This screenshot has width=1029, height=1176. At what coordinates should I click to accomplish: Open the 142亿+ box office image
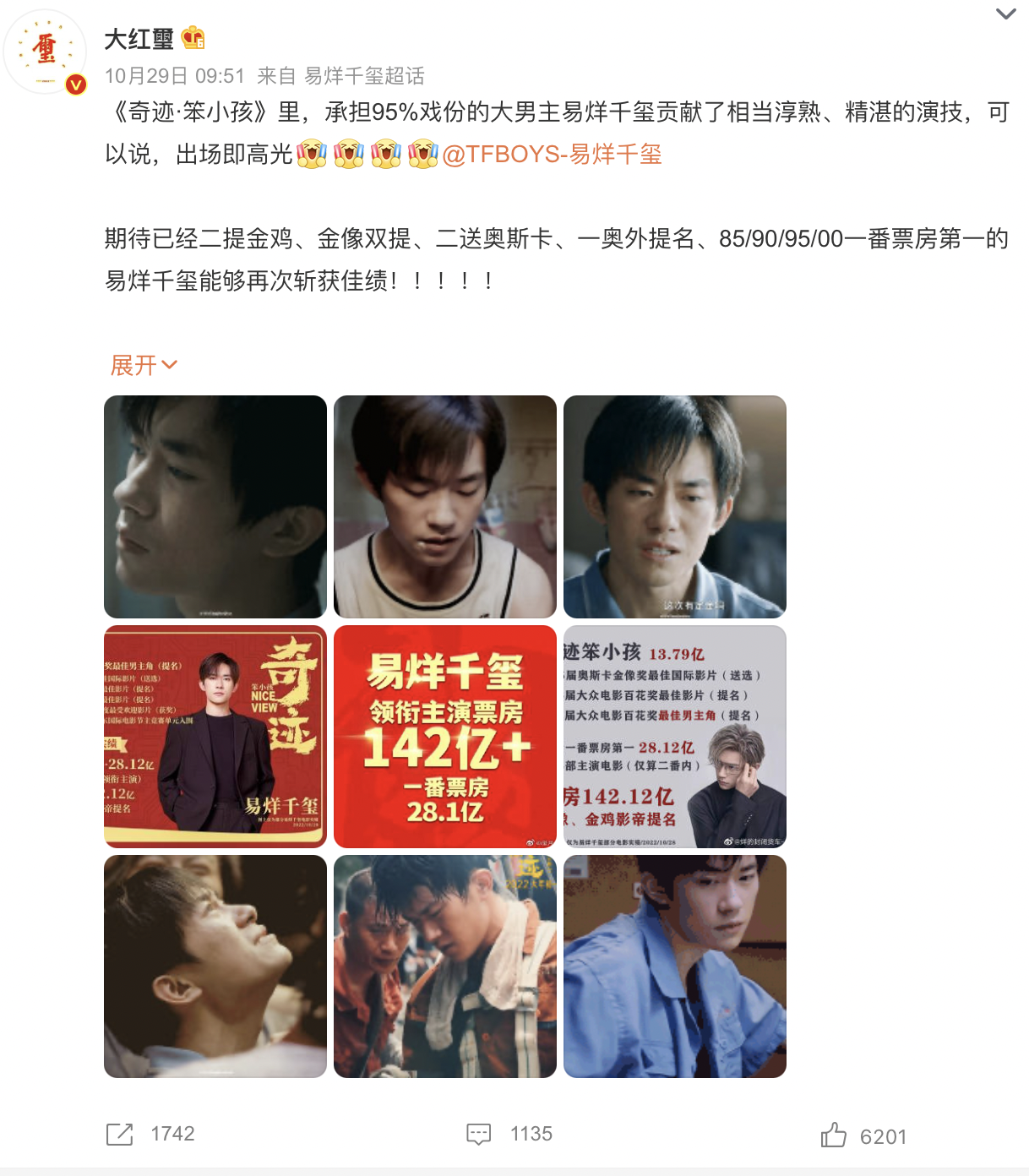pyautogui.click(x=445, y=737)
